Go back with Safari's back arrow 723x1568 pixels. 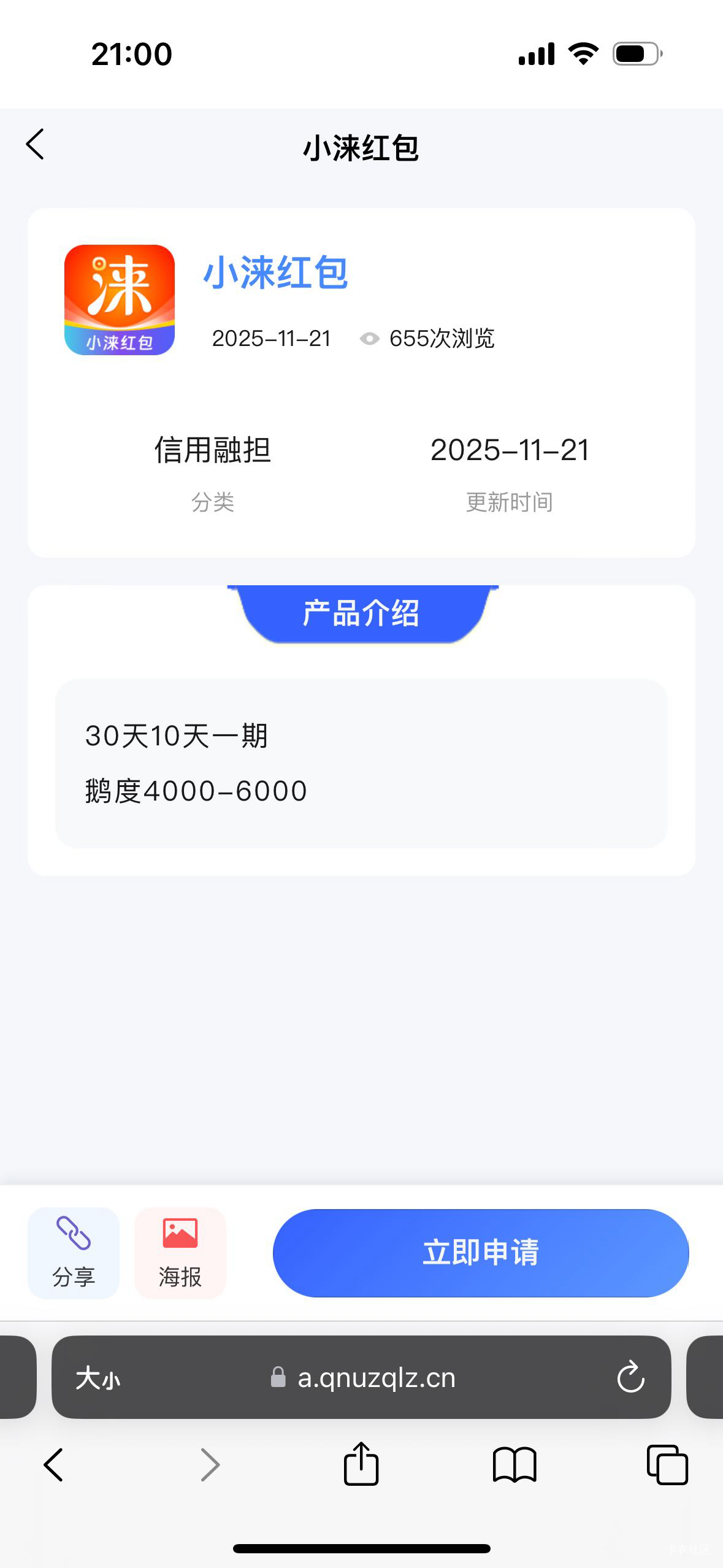[54, 1465]
